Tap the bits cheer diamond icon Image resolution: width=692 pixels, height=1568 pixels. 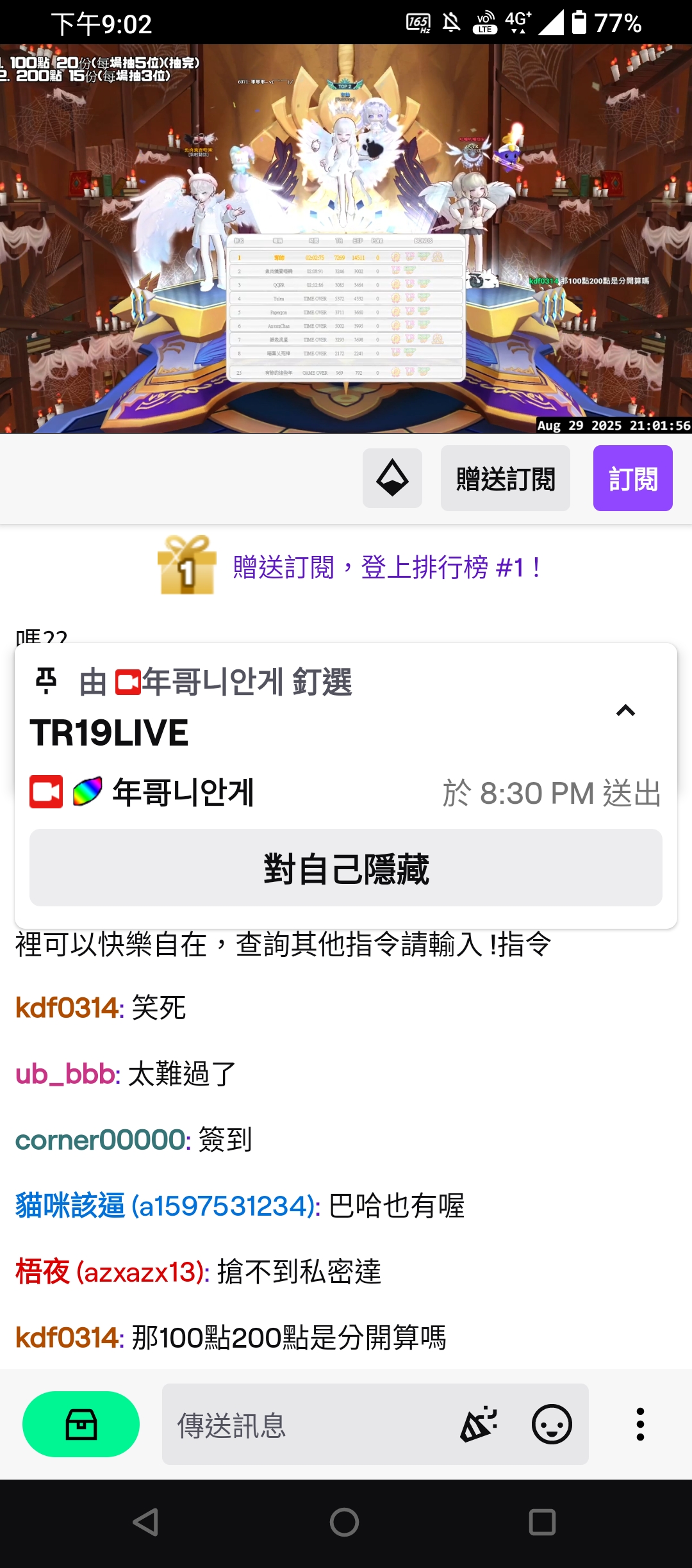tap(392, 478)
